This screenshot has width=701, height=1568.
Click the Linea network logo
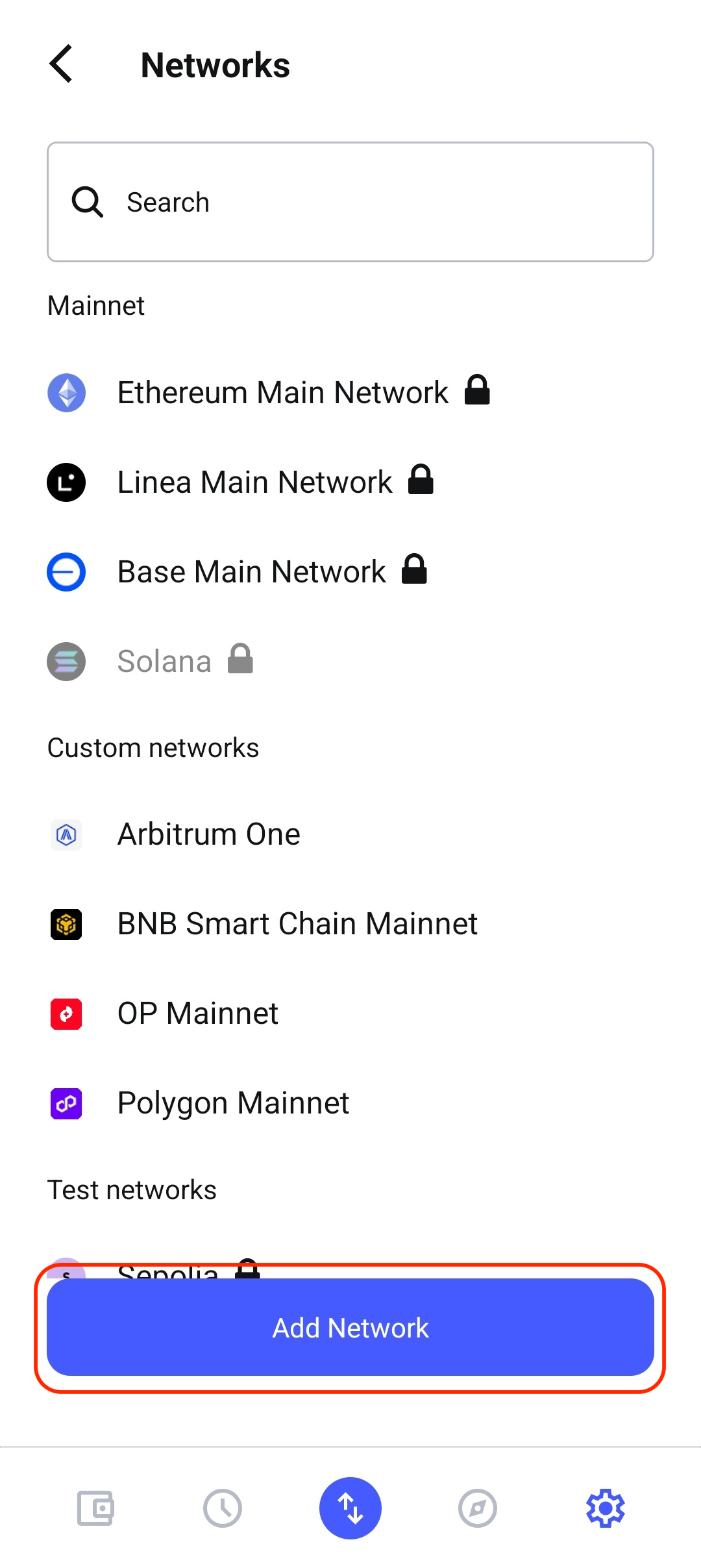click(x=66, y=482)
